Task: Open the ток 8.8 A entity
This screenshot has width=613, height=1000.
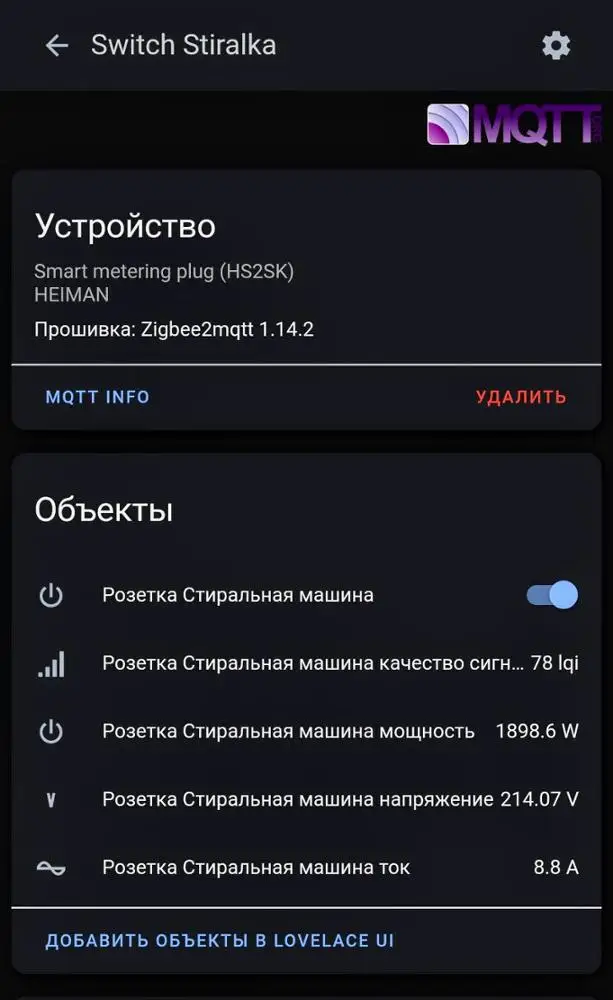Action: tap(307, 867)
